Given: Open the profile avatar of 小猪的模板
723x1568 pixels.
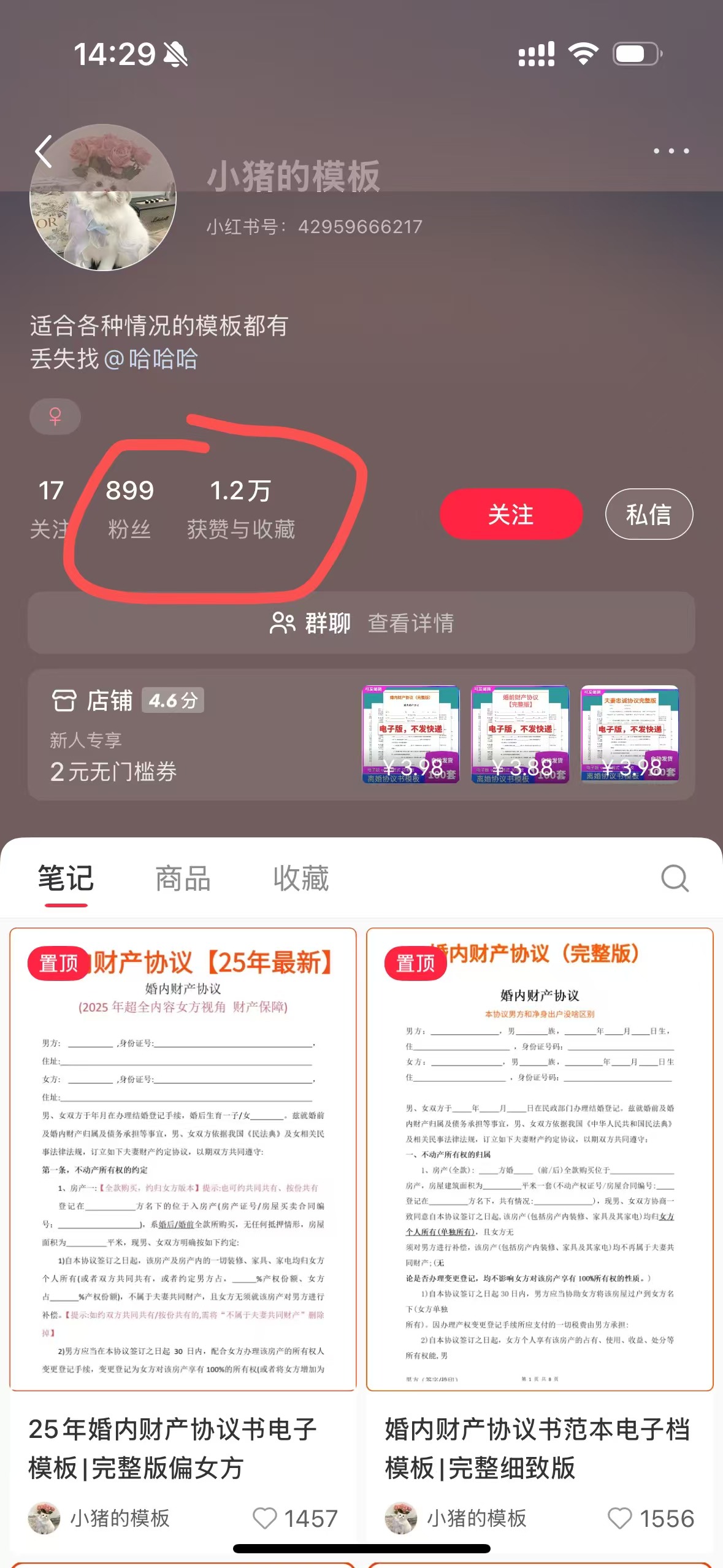Looking at the screenshot, I should pos(103,198).
